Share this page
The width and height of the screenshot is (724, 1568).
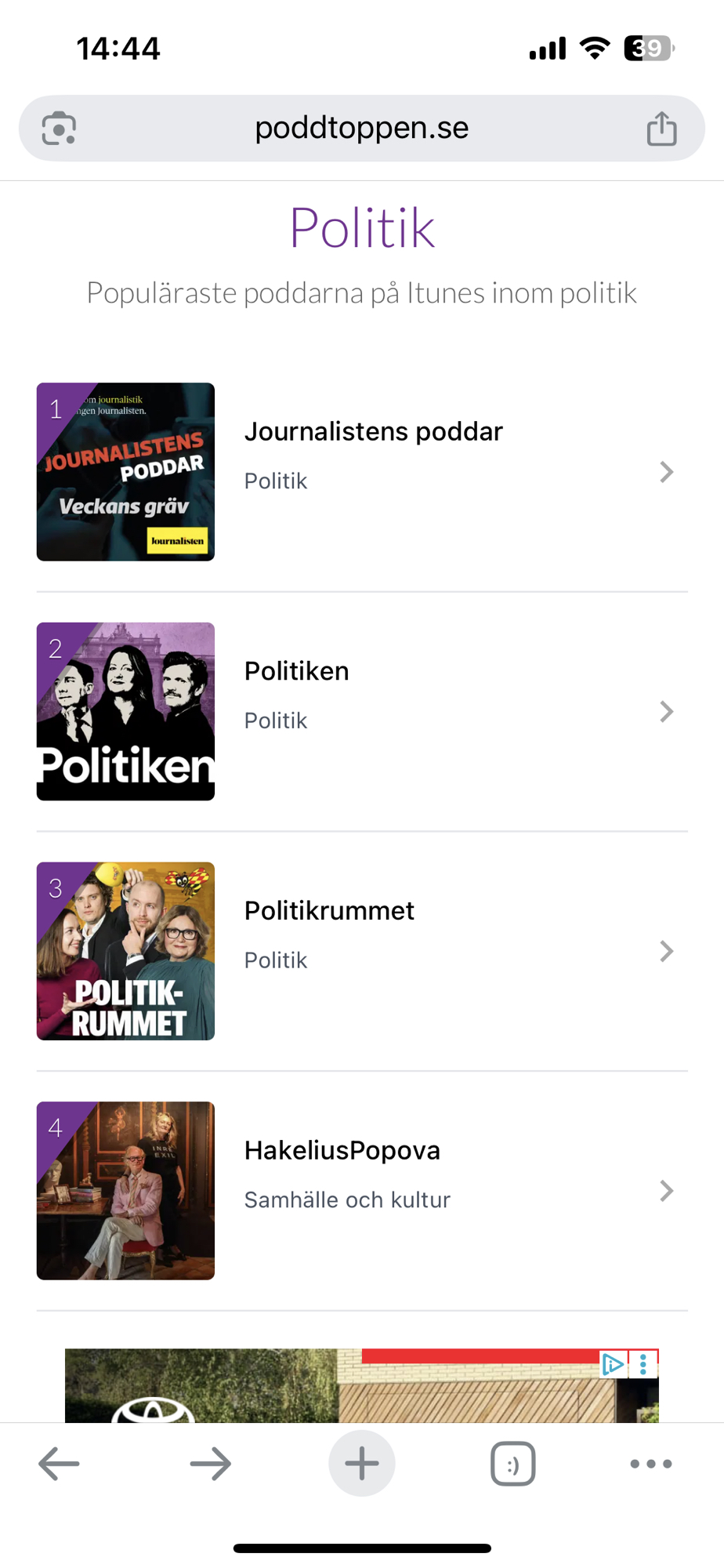coord(661,129)
